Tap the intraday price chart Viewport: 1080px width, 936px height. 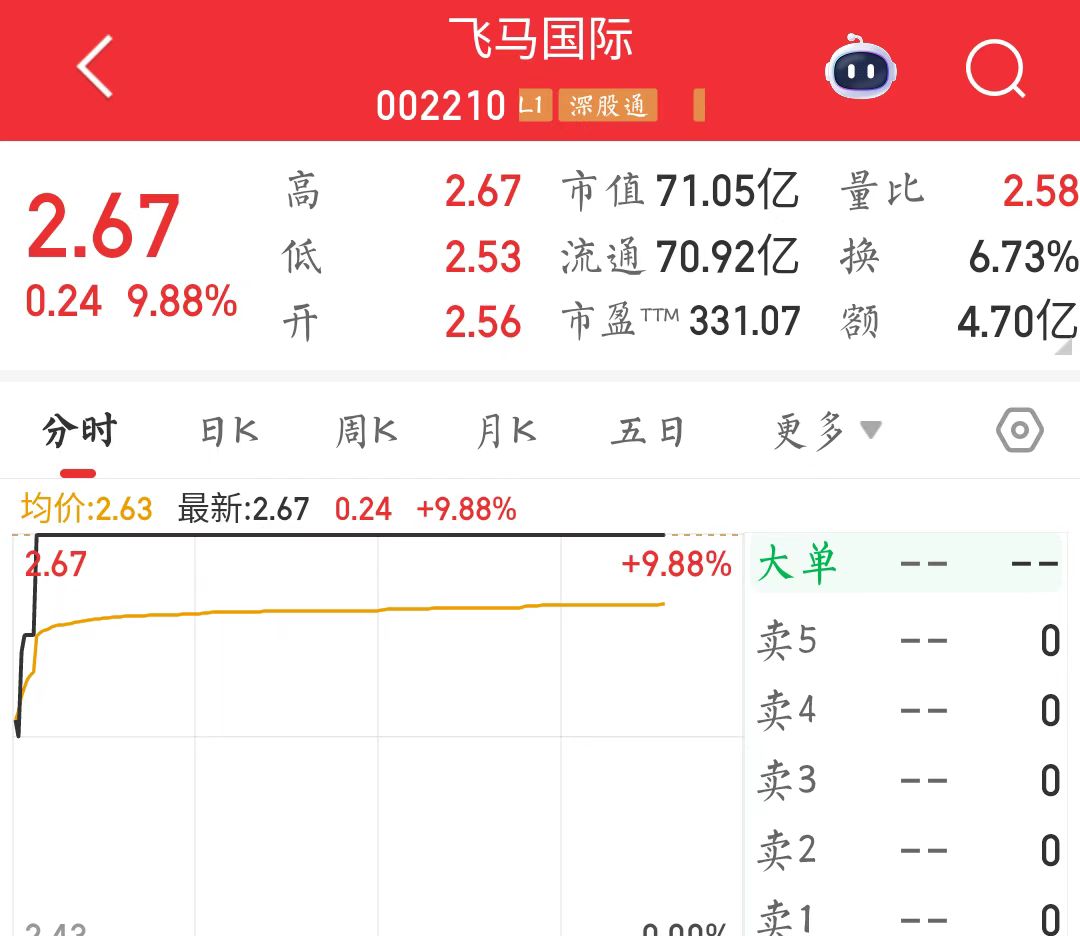pyautogui.click(x=378, y=700)
